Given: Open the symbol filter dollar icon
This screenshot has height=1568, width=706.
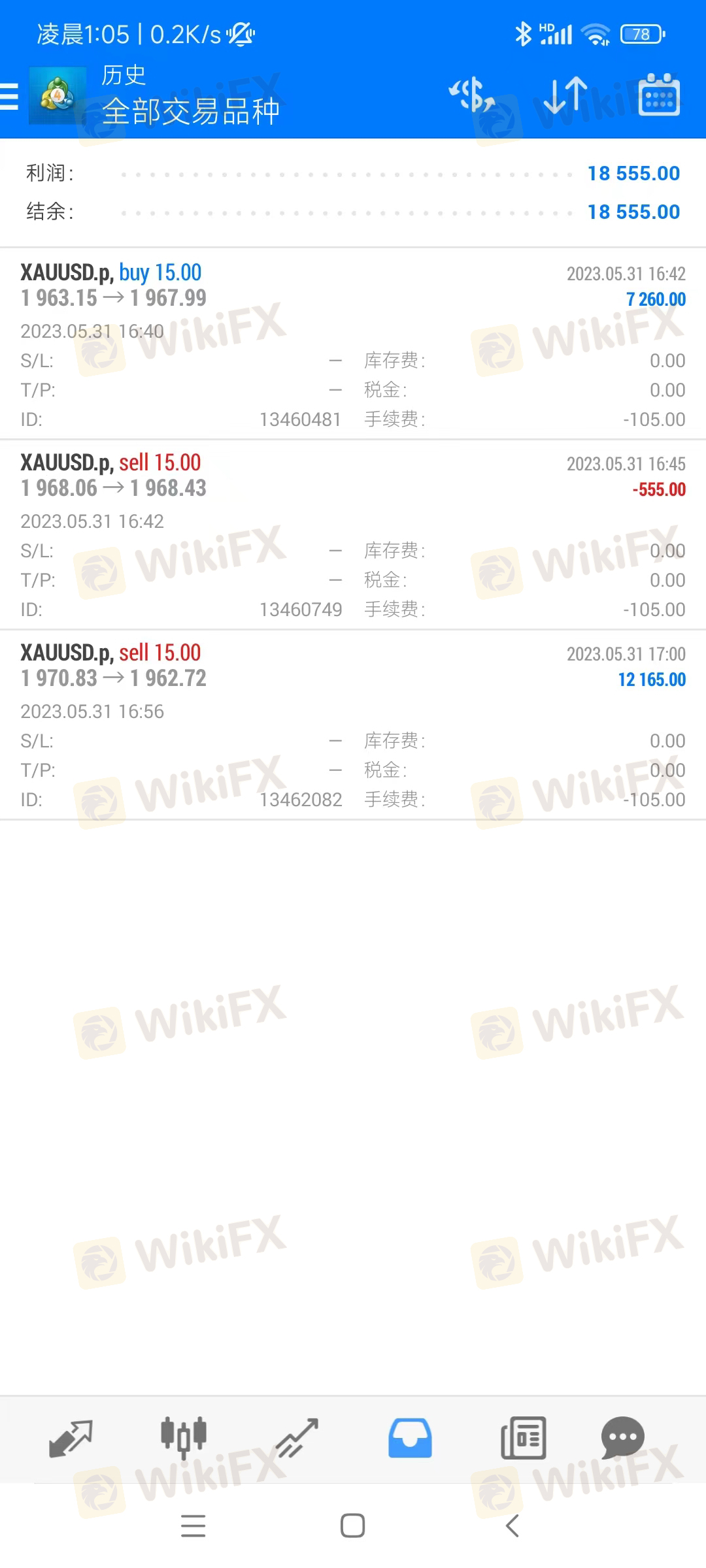Looking at the screenshot, I should point(471,95).
